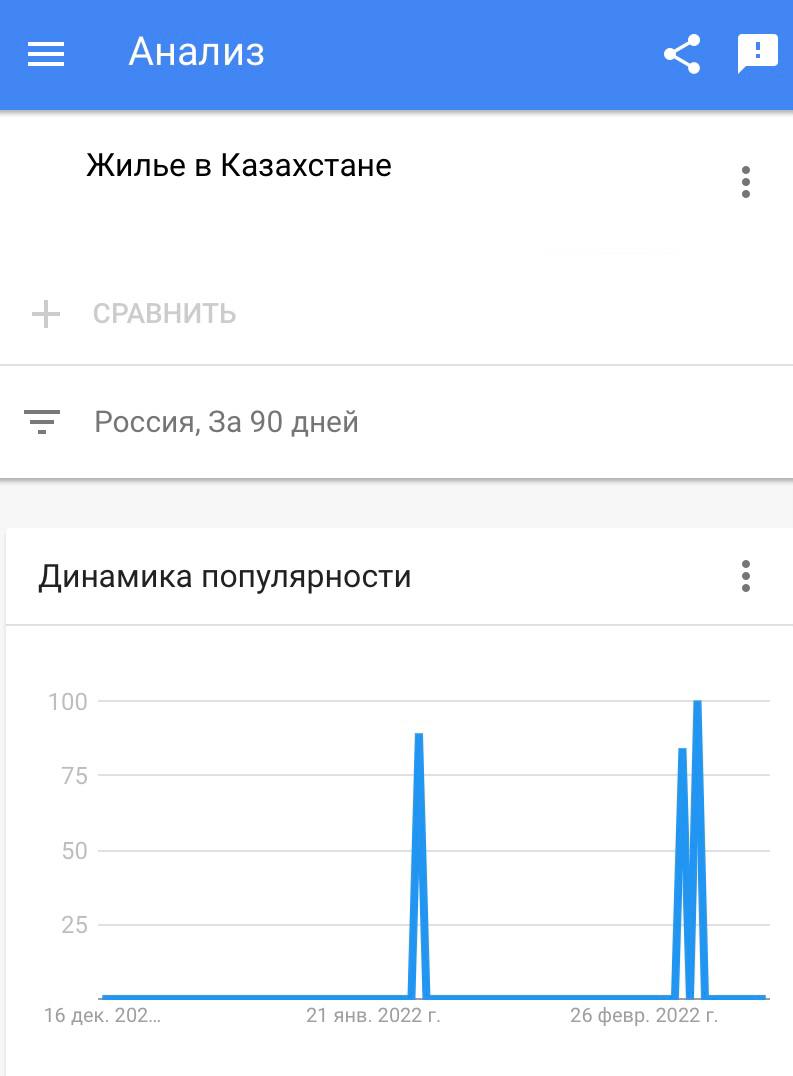
Task: Send feedback via the exclamation icon
Action: (x=757, y=54)
